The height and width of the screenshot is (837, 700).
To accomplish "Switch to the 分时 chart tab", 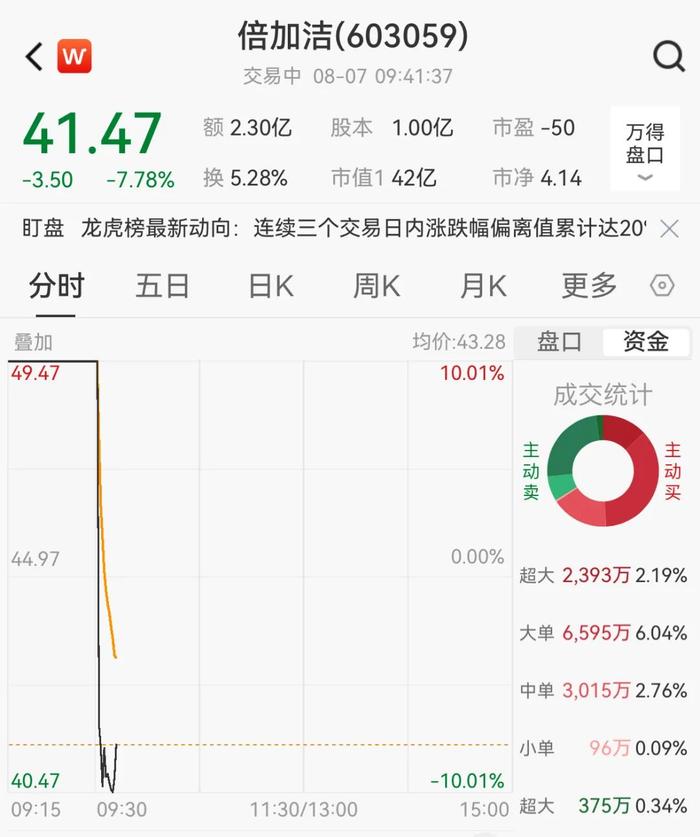I will tap(56, 286).
